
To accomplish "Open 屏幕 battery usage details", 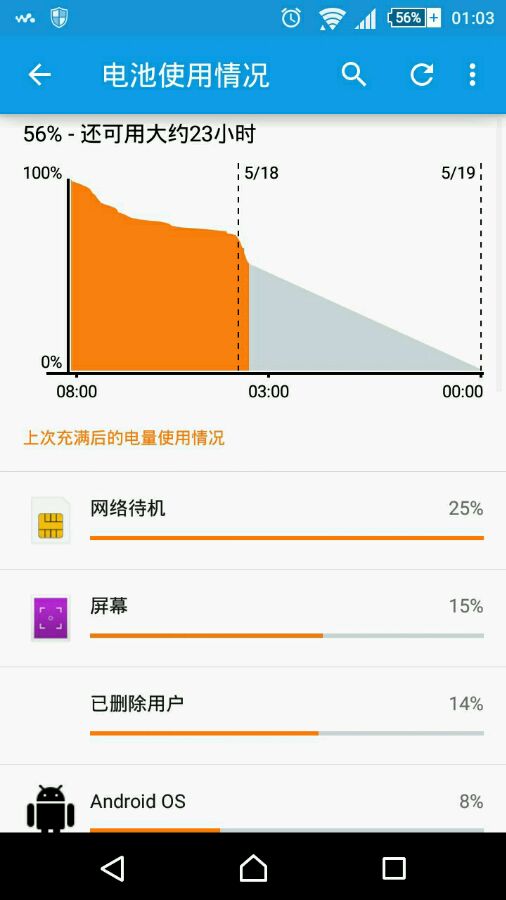I will coord(253,619).
